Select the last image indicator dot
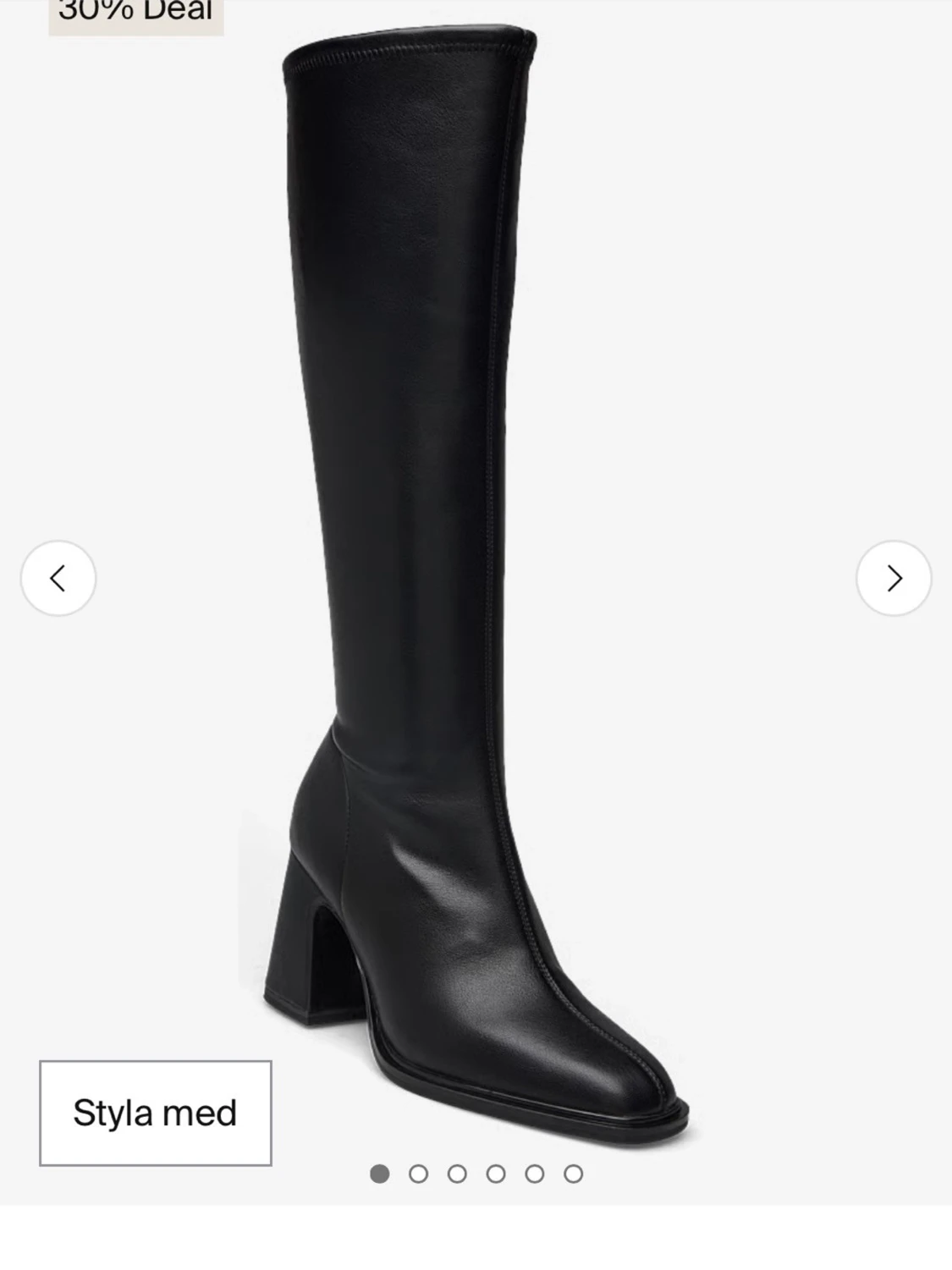The image size is (952, 1270). [x=573, y=1174]
